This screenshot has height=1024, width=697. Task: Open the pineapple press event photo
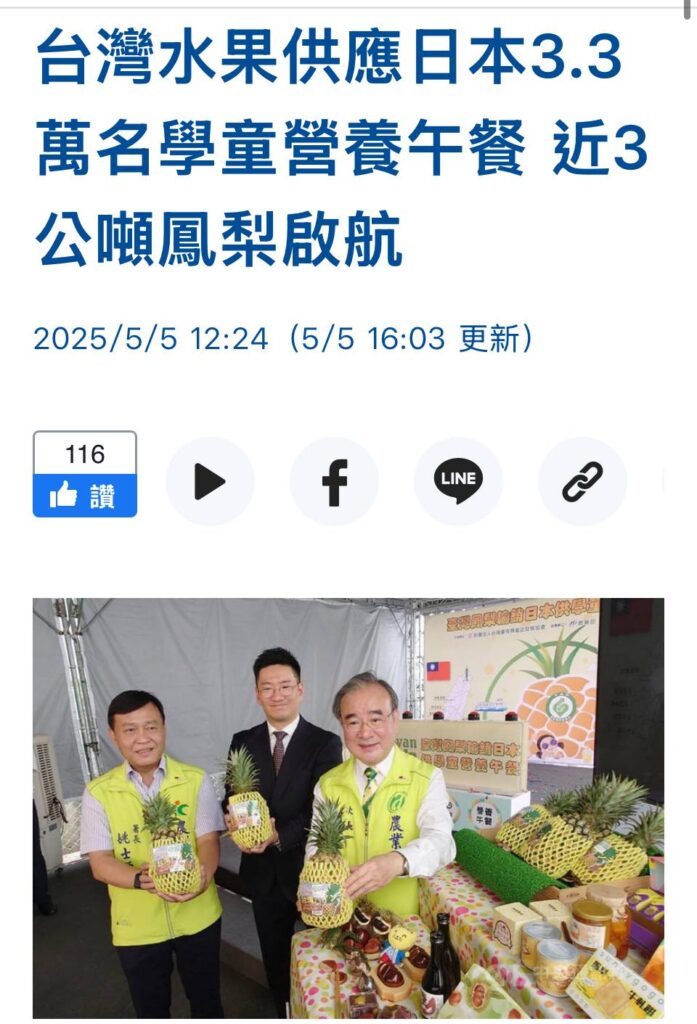pyautogui.click(x=348, y=807)
